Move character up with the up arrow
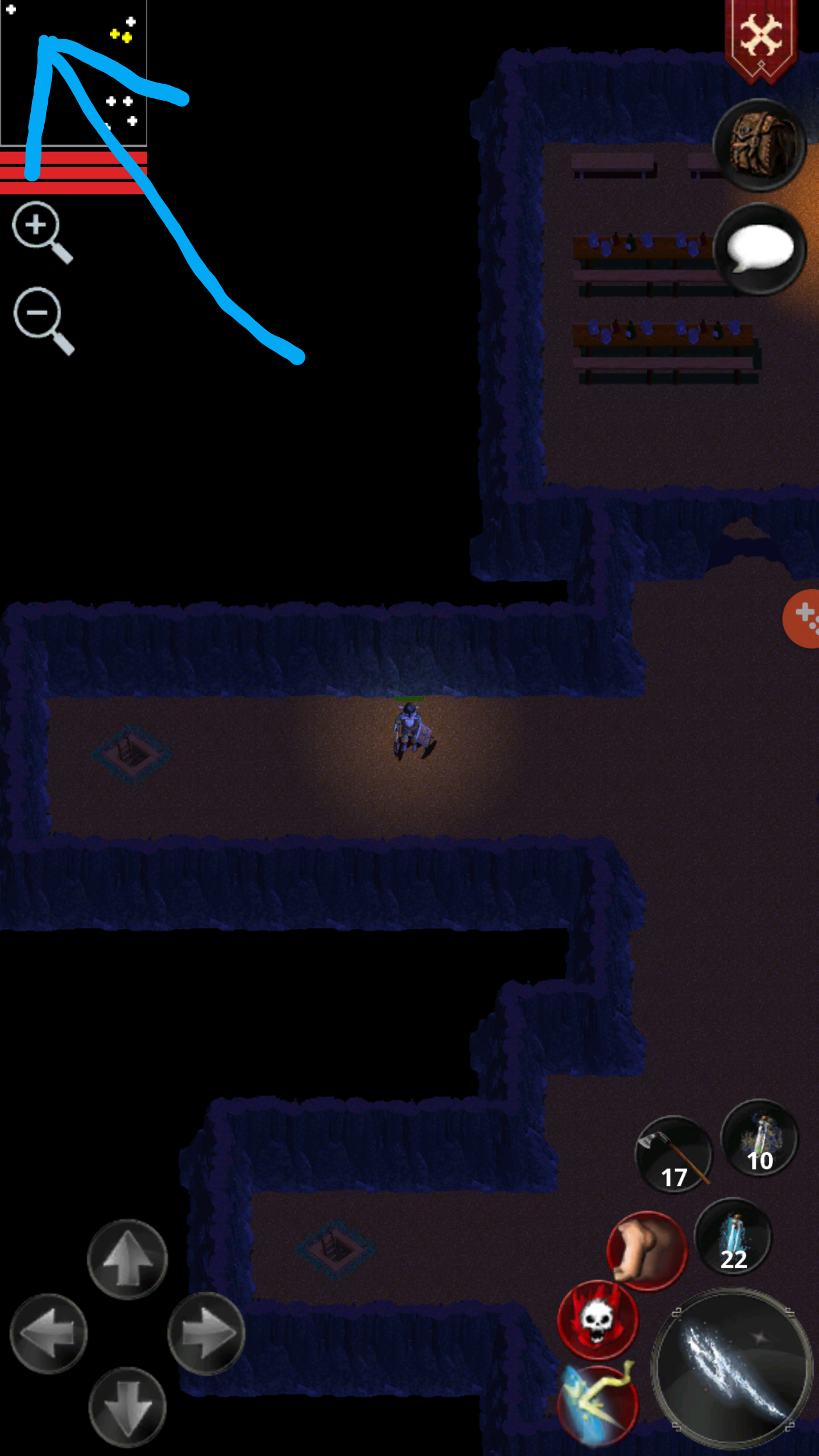This screenshot has width=819, height=1456. (127, 1259)
